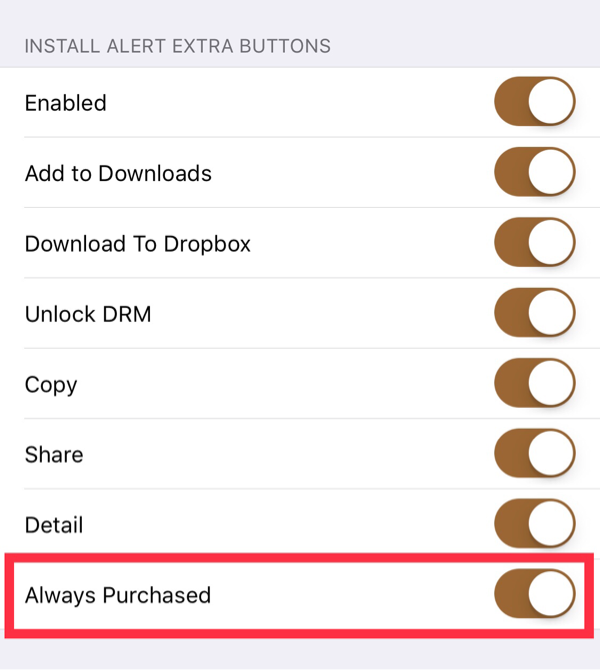Switch off Unlock DRM
The width and height of the screenshot is (600, 670).
(x=535, y=314)
